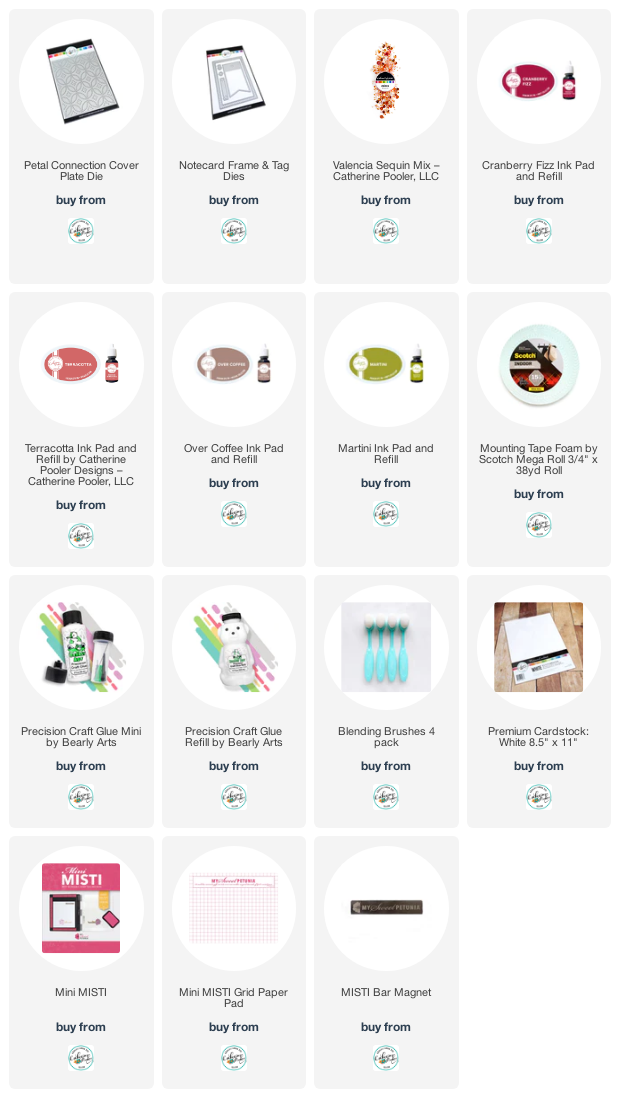Open the Mini MISTI product card

81,962
